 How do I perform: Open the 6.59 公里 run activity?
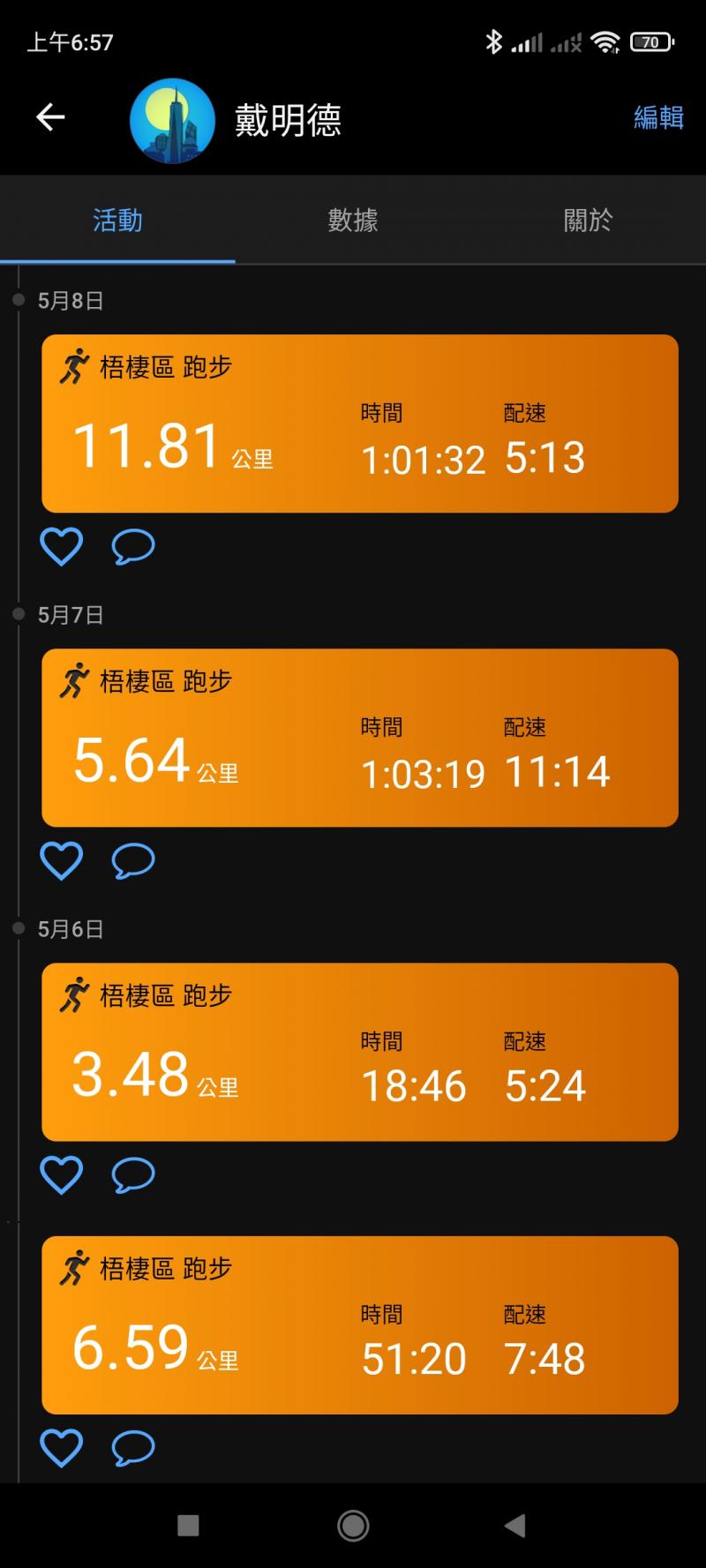tap(360, 1324)
